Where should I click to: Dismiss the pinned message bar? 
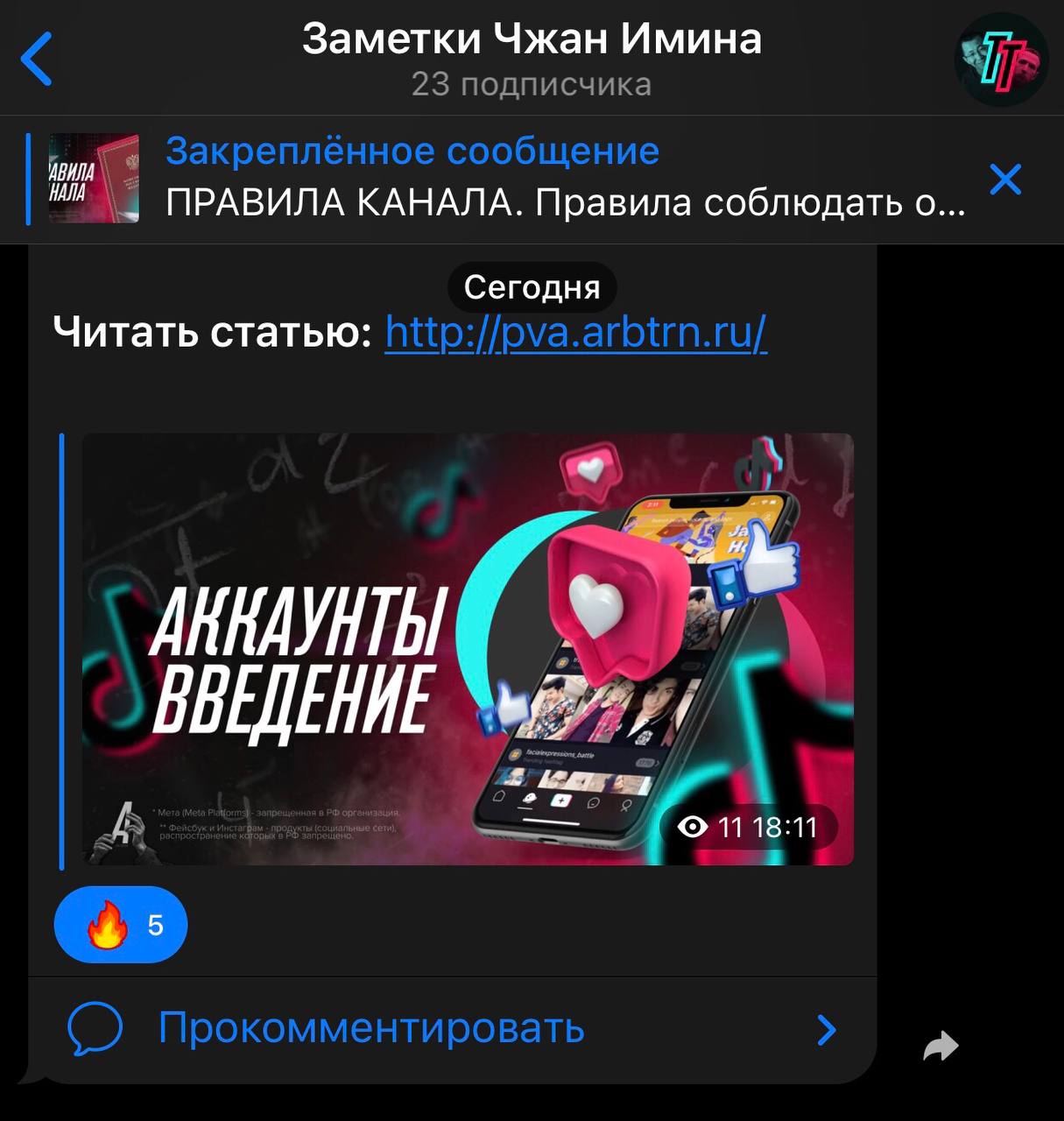coord(1005,180)
